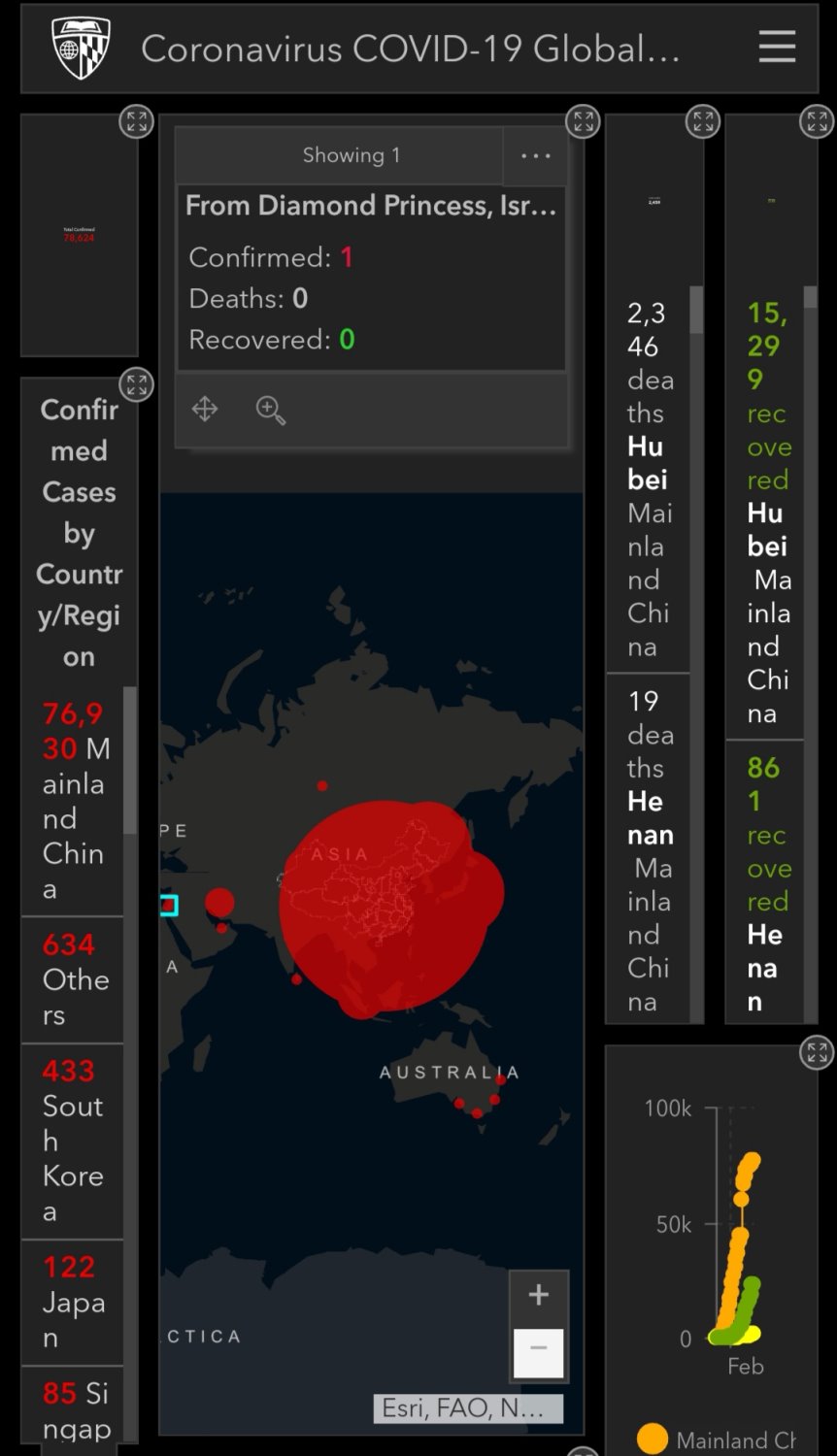
Task: Expand the map panel to full screen
Action: point(583,121)
